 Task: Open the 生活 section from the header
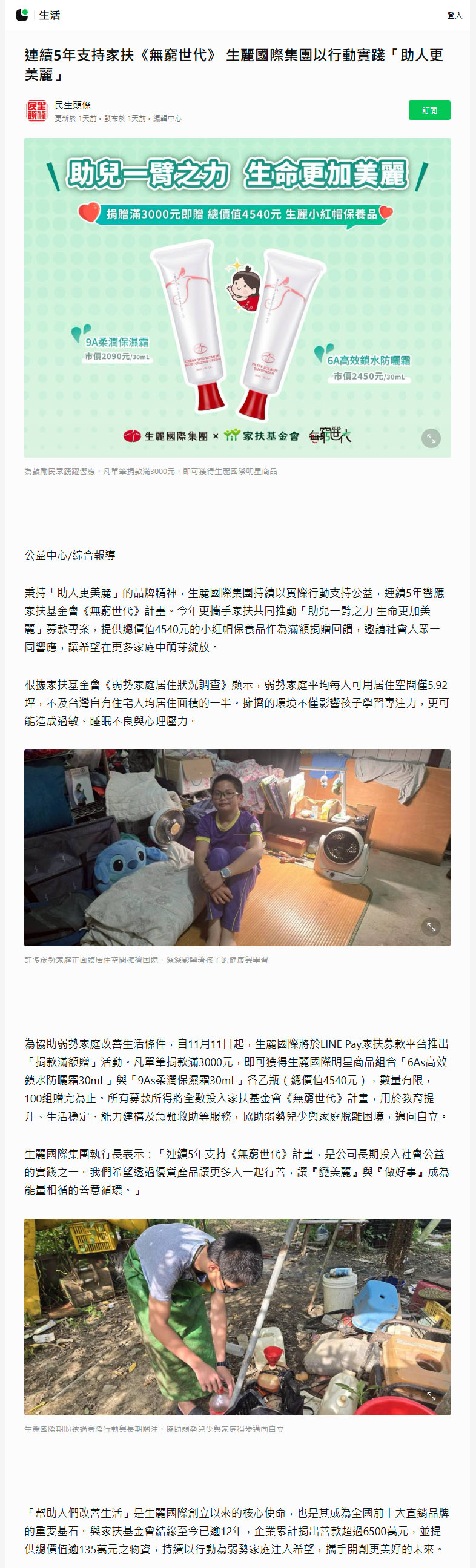pyautogui.click(x=49, y=15)
